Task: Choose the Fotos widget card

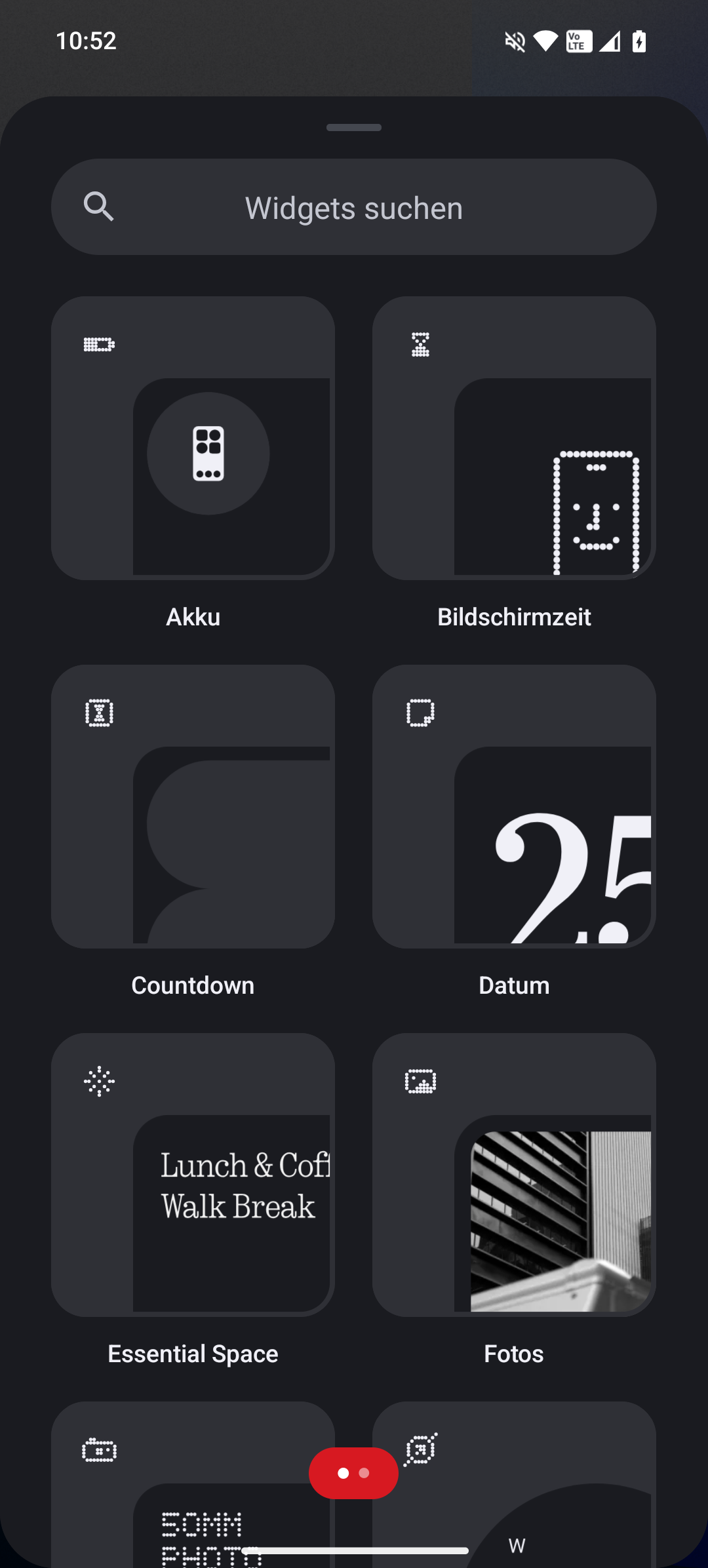Action: click(x=514, y=1175)
